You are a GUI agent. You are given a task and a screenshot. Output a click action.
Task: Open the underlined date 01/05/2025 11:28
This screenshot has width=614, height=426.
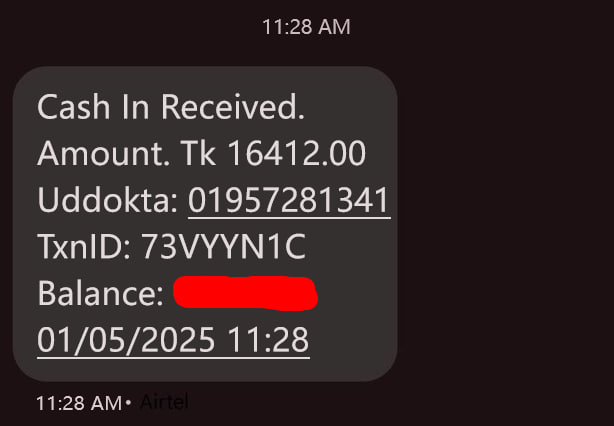coord(173,340)
